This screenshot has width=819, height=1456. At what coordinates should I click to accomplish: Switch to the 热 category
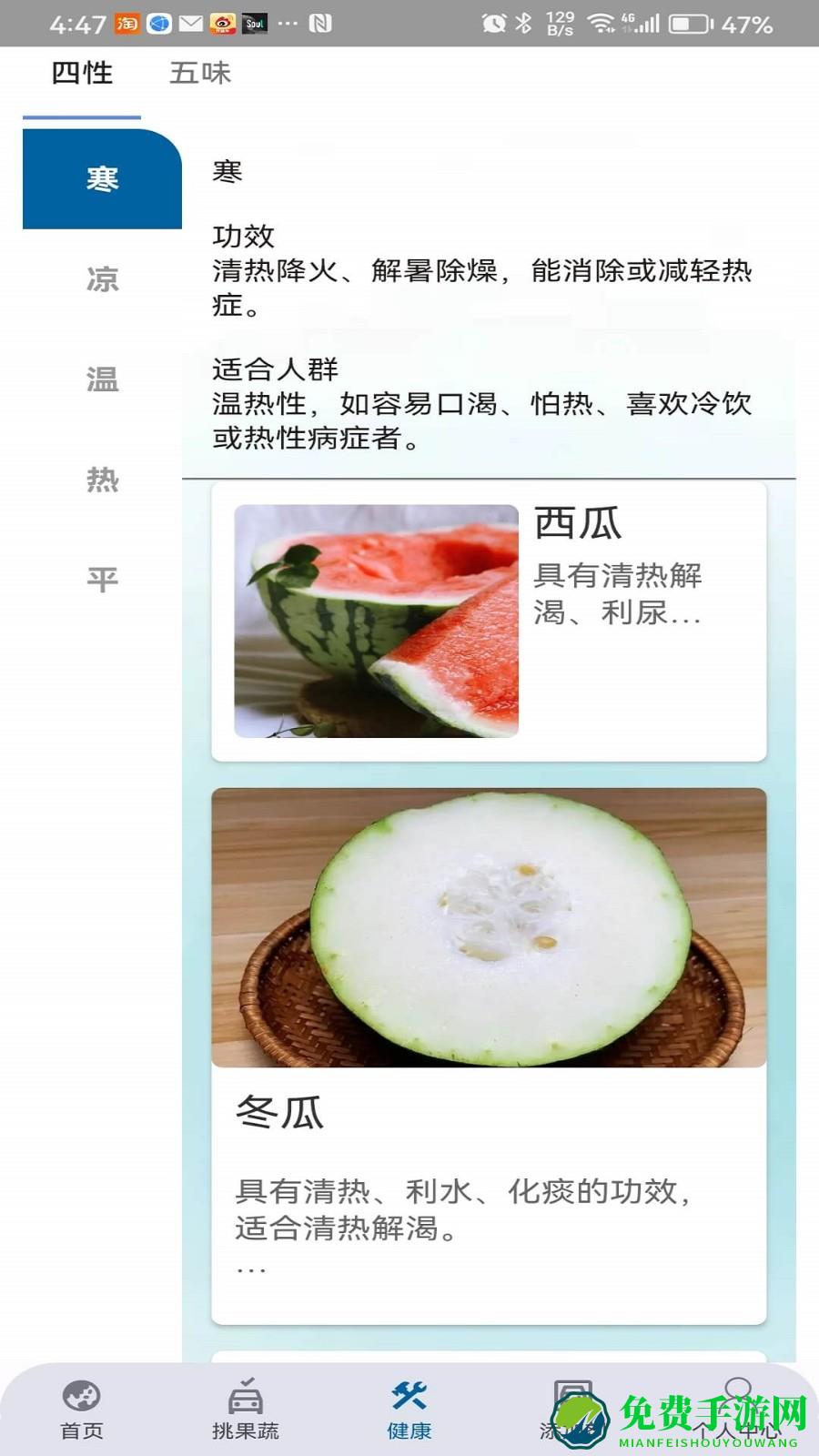(103, 480)
